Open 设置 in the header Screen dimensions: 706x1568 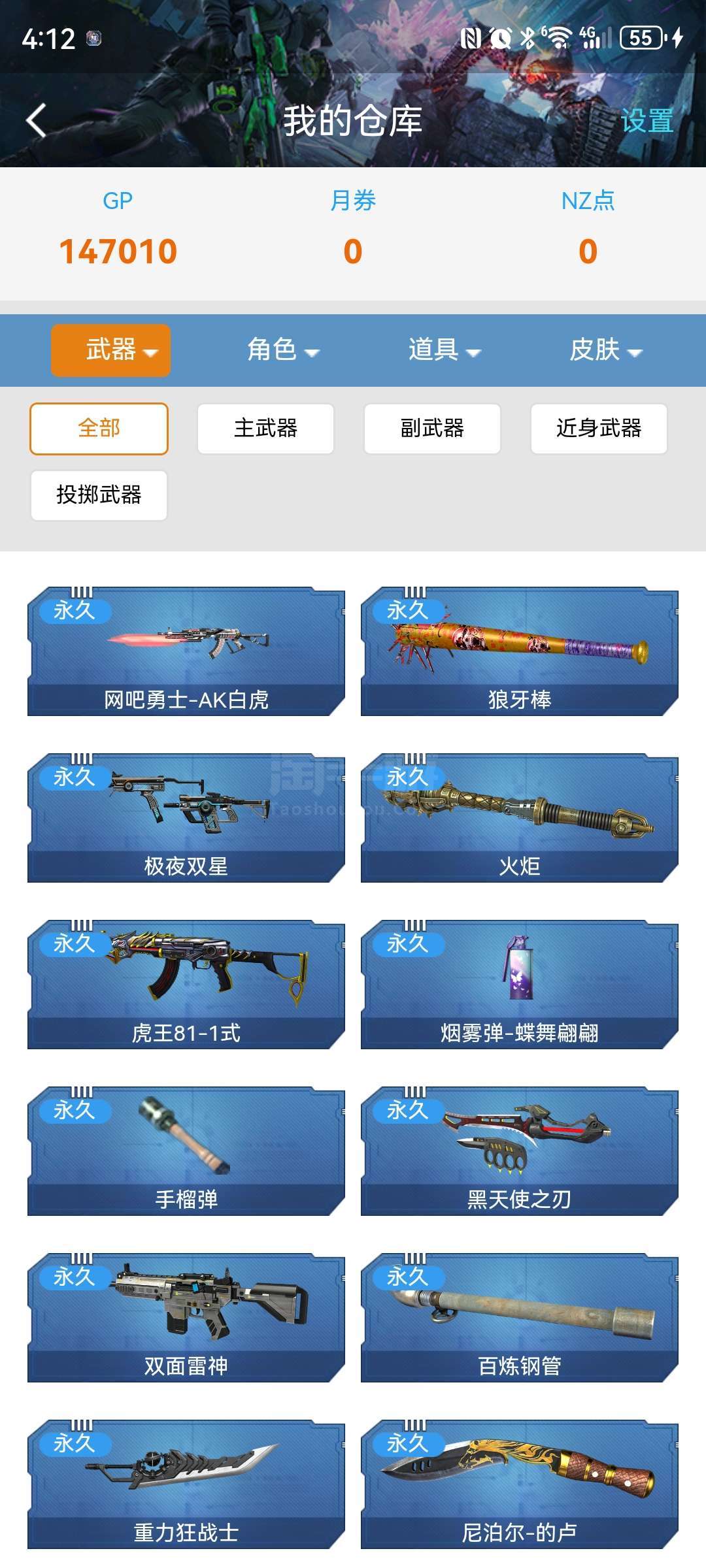[x=647, y=121]
